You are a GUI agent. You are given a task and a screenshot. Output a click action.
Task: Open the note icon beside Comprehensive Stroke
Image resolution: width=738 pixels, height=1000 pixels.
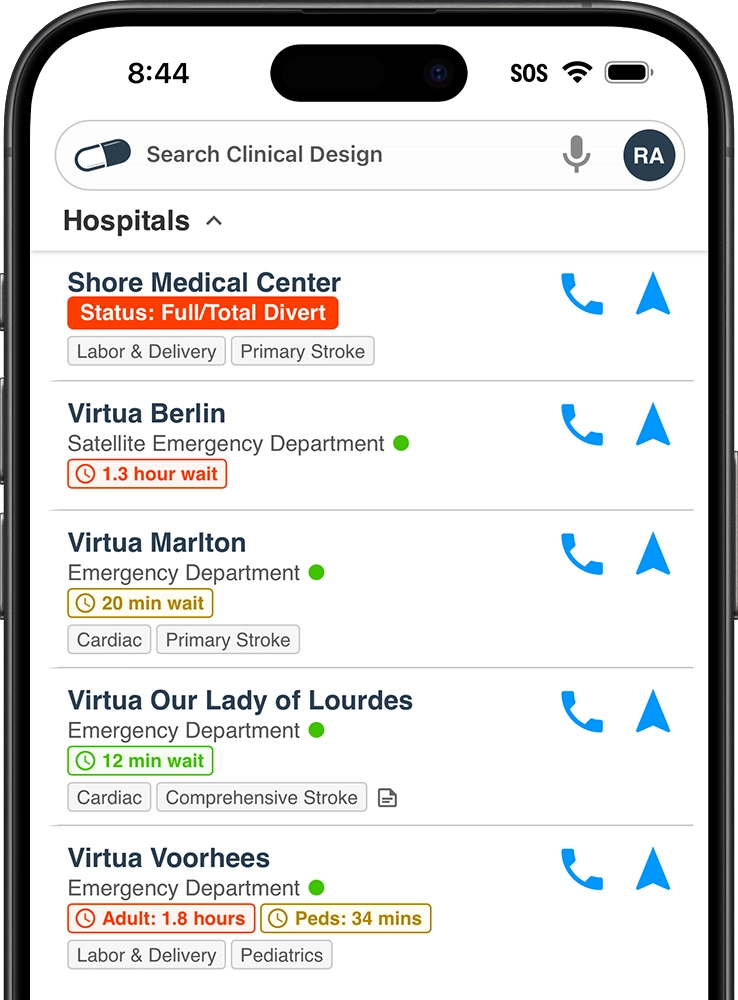click(387, 798)
